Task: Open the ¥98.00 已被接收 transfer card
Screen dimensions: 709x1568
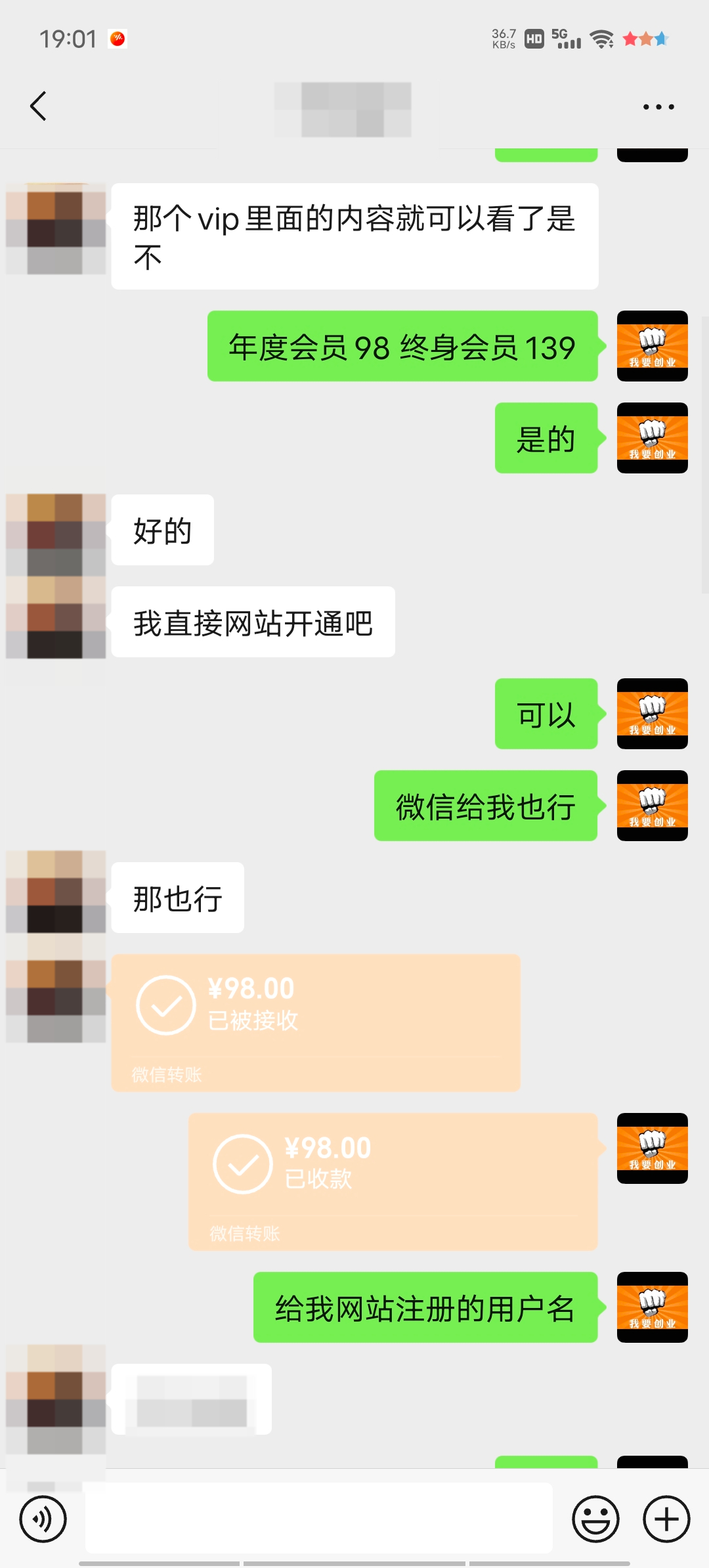Action: pyautogui.click(x=315, y=1022)
